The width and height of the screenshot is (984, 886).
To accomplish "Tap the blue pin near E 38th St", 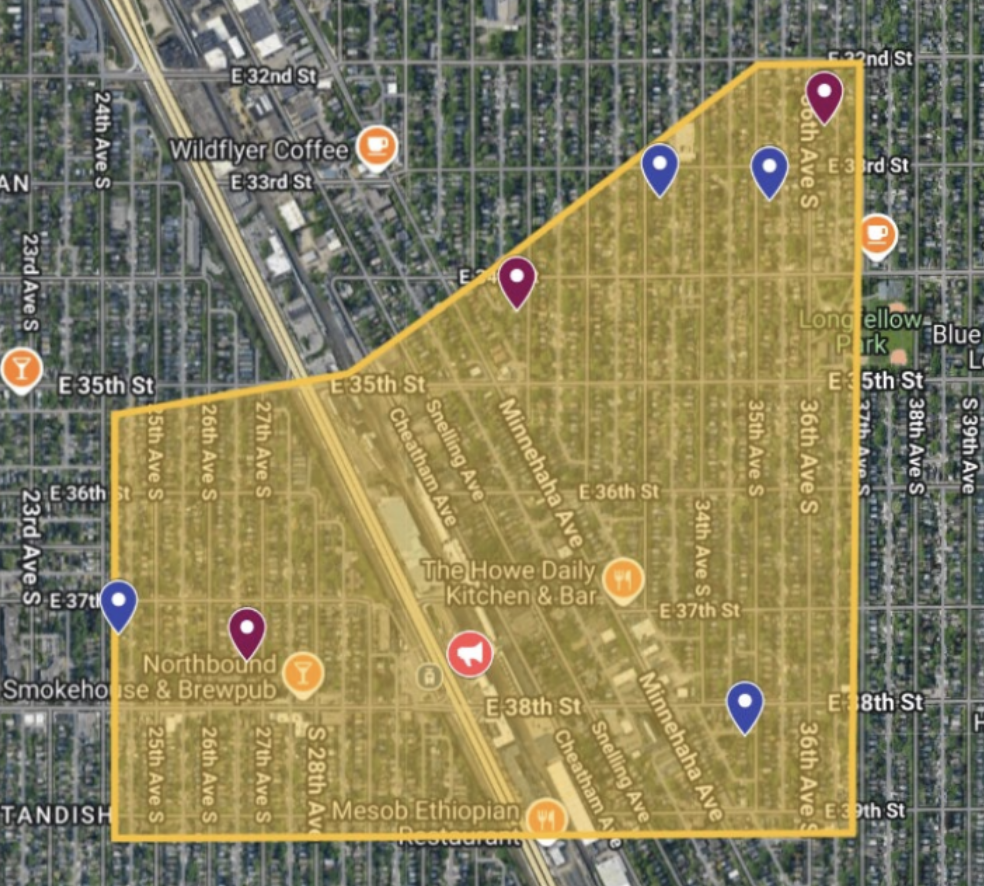I will (745, 704).
